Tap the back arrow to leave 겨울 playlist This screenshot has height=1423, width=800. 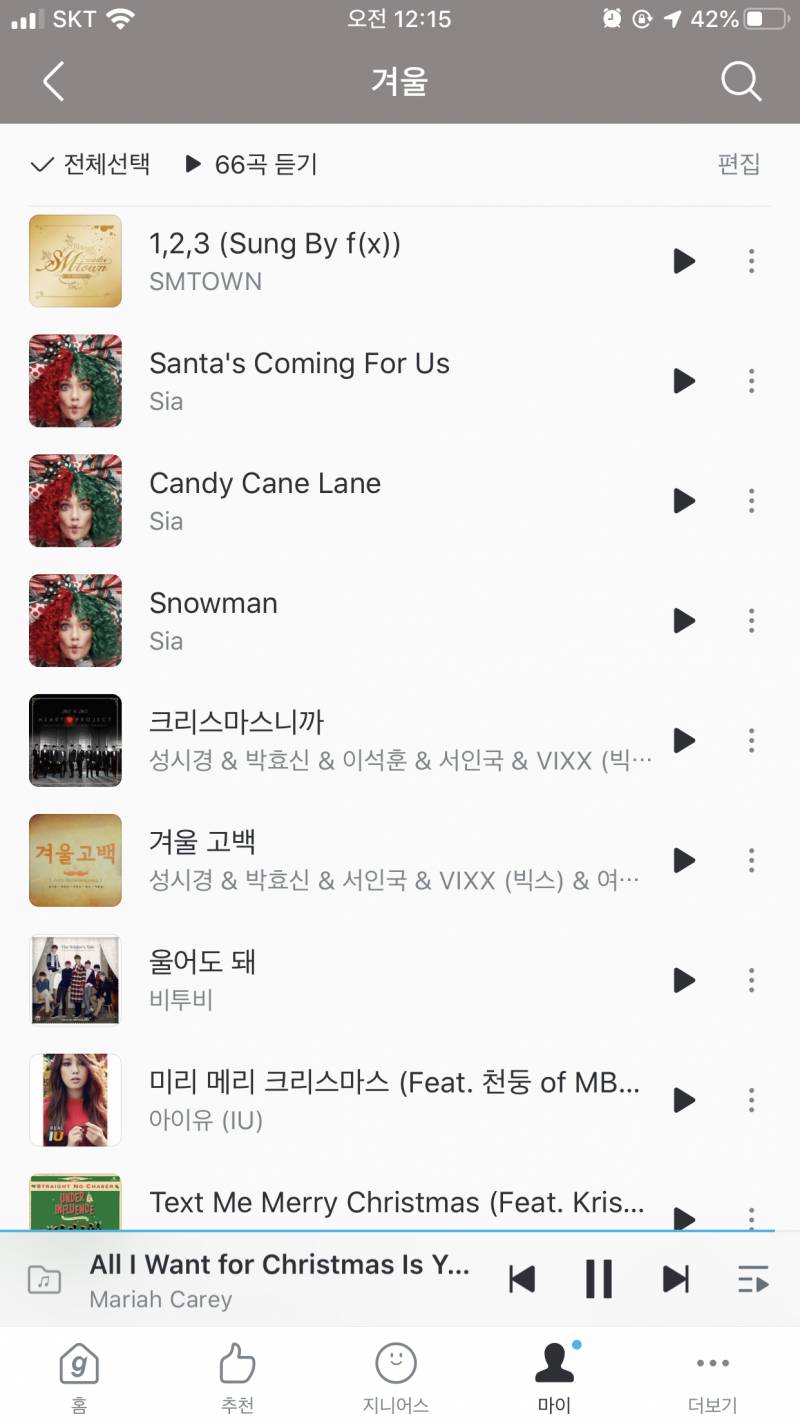click(52, 82)
